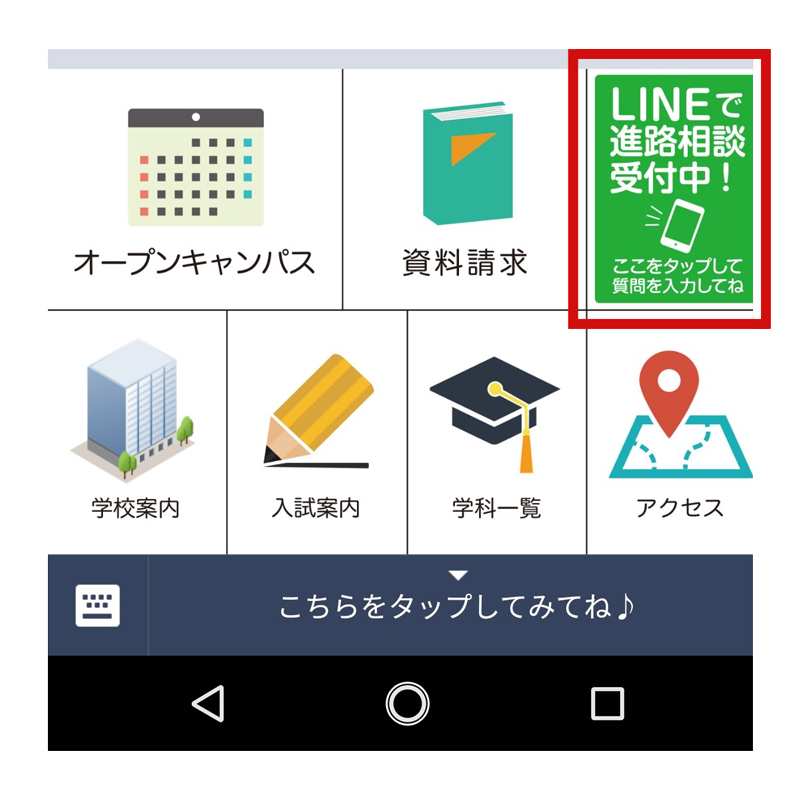Viewport: 800px width, 800px height.
Task: View 学科一覧 with the graduation cap
Action: pos(496,432)
